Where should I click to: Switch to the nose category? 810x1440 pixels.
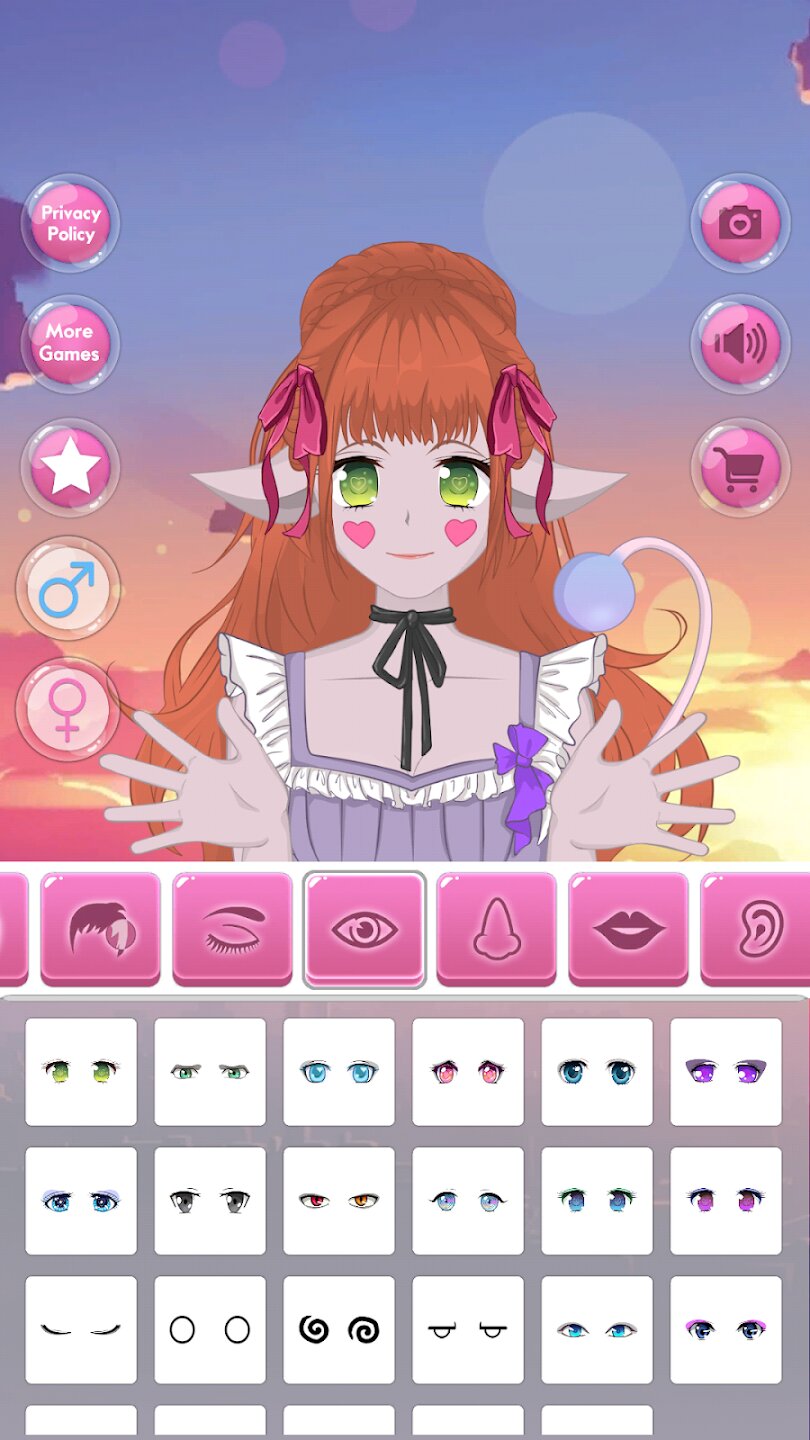(496, 929)
